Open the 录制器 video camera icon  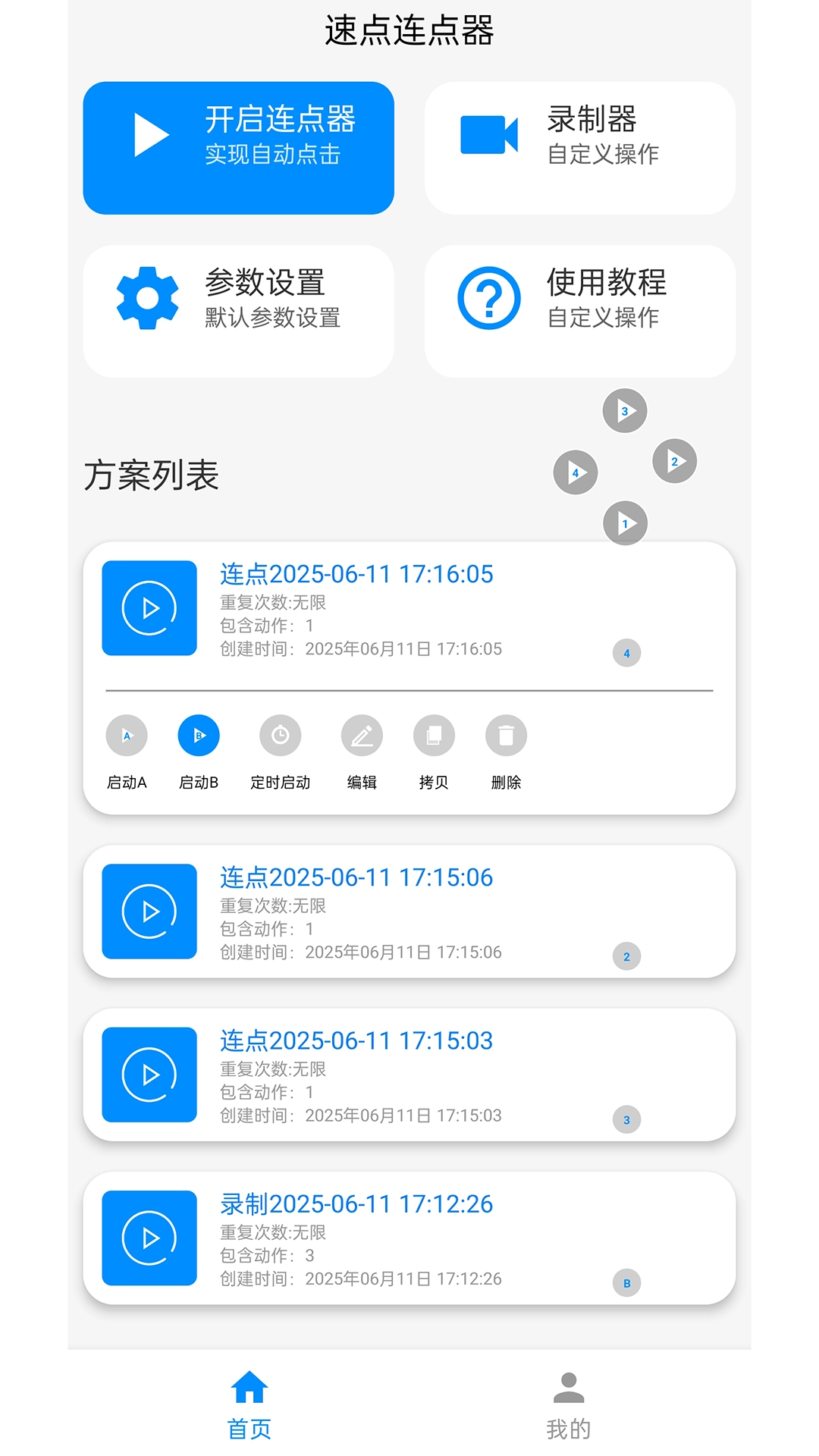point(489,135)
